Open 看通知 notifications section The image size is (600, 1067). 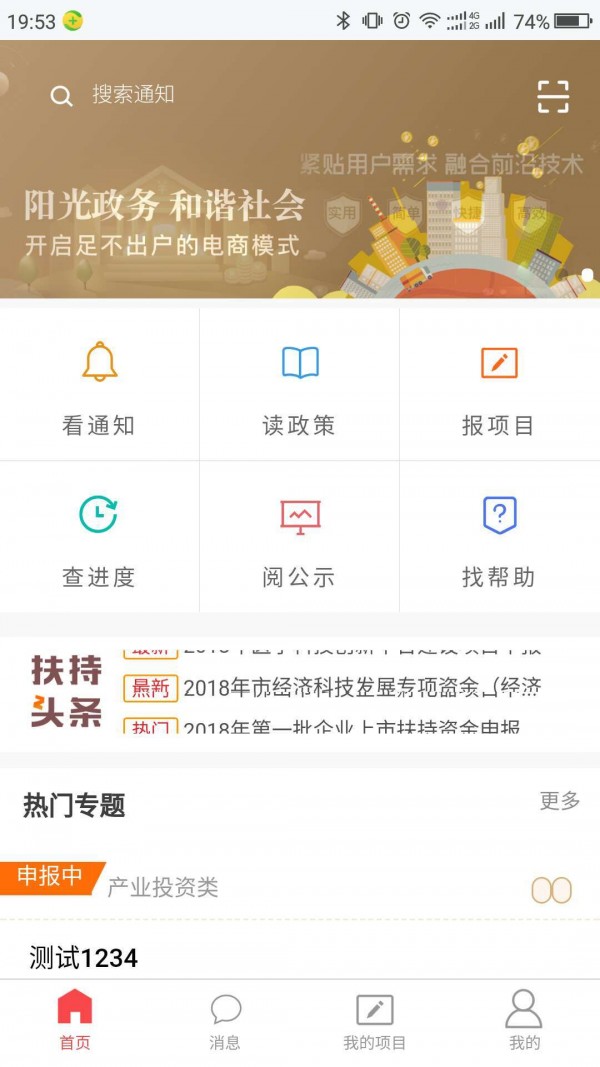[99, 387]
